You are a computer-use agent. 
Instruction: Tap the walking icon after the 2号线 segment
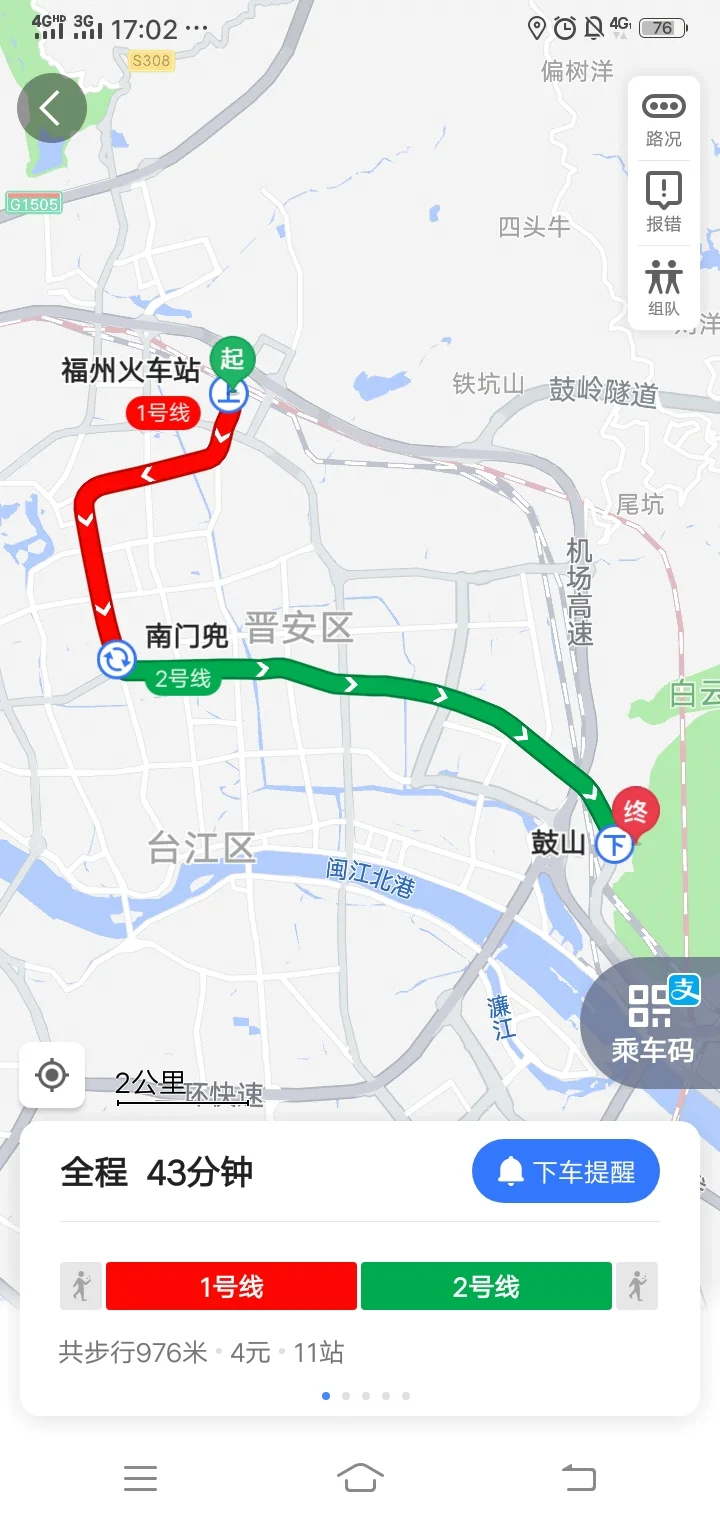[x=637, y=1287]
